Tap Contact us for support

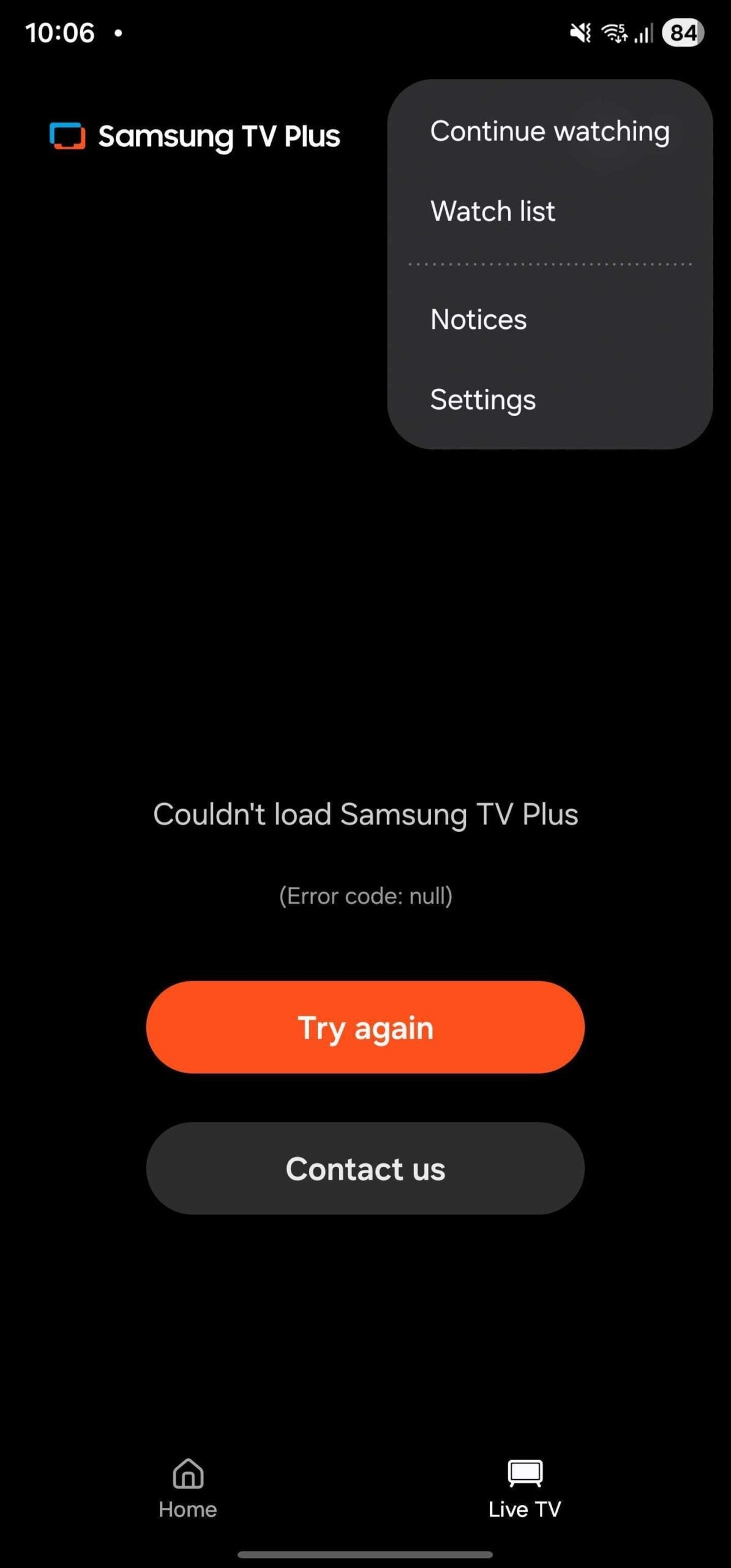click(365, 1168)
